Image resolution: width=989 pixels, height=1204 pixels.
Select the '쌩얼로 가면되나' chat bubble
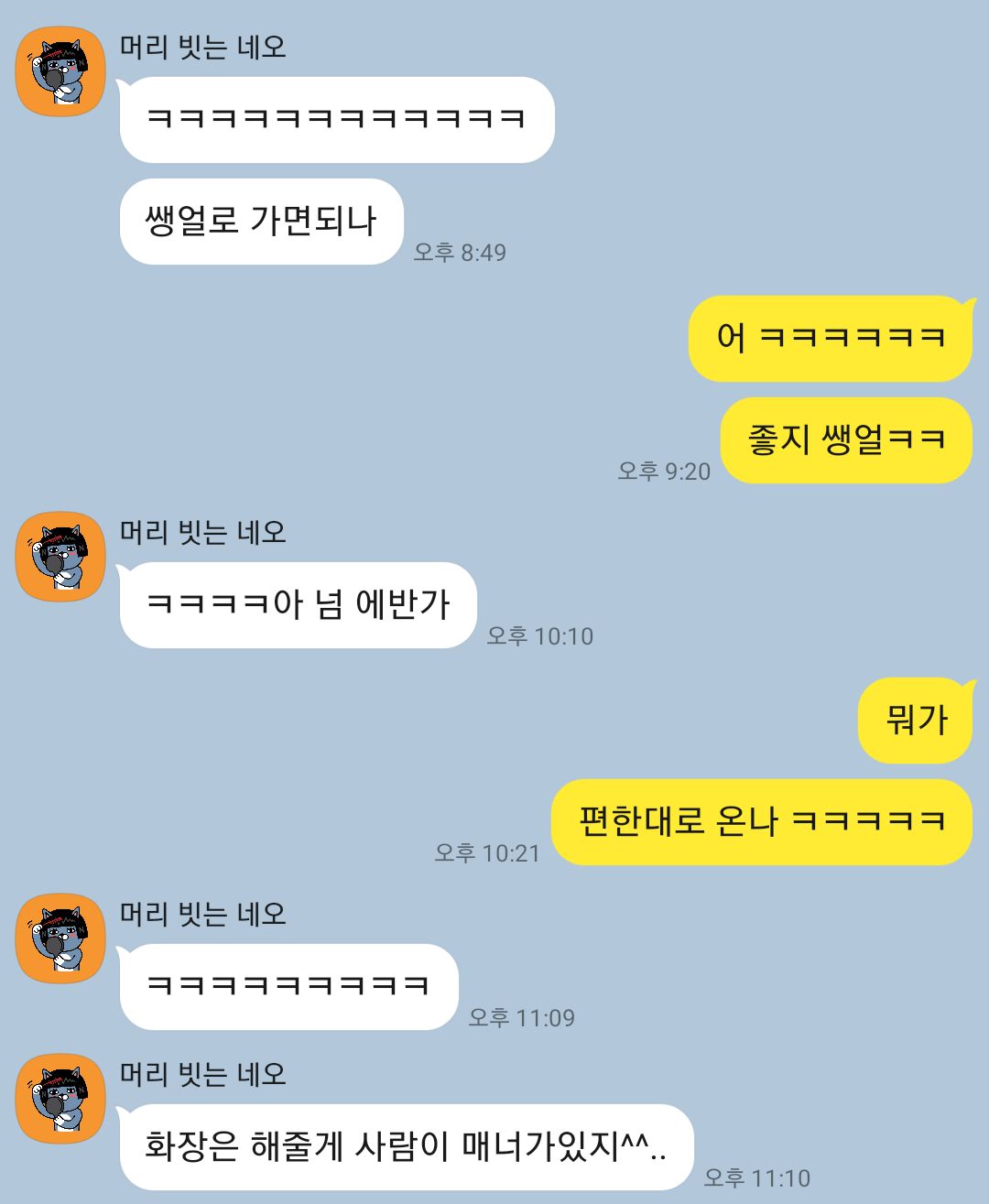pyautogui.click(x=262, y=220)
